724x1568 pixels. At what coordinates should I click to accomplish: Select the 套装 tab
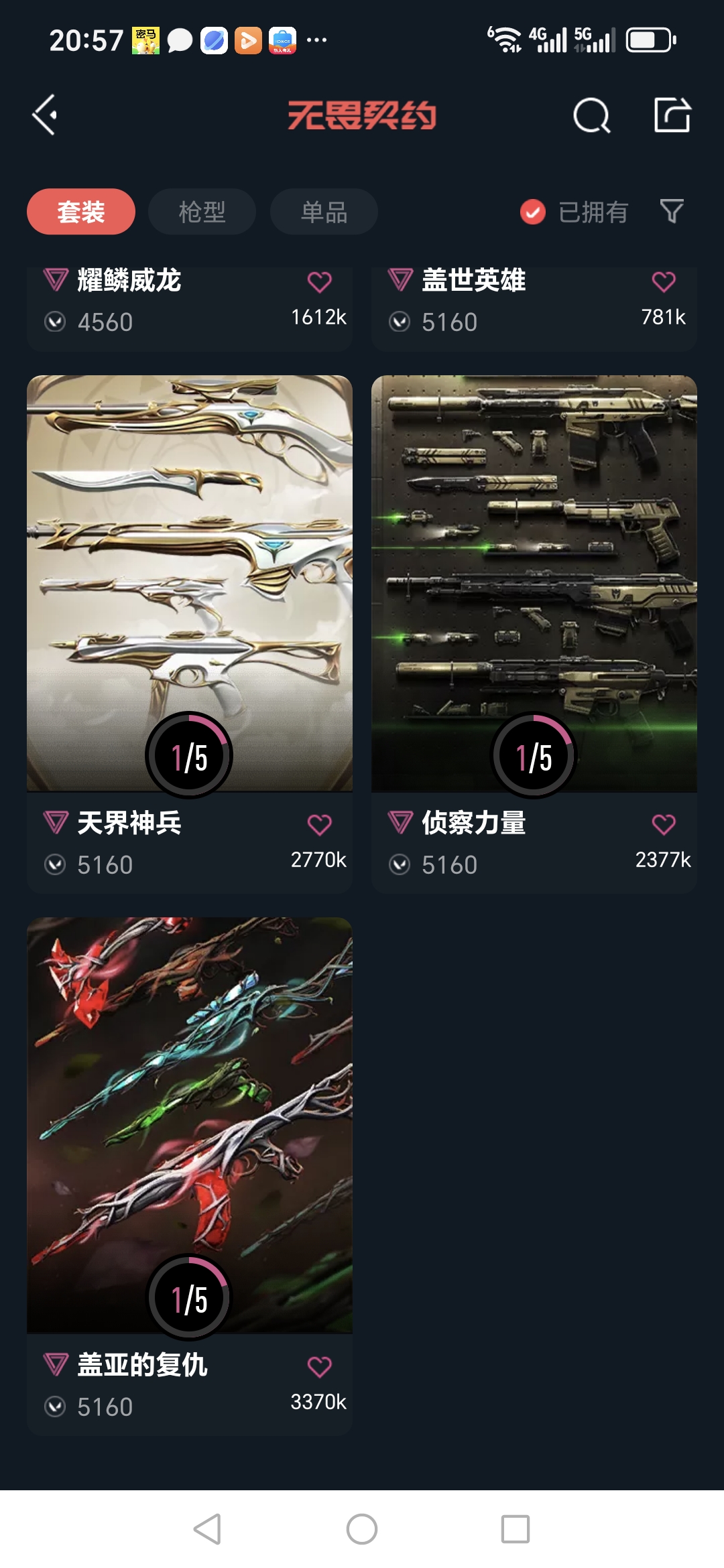81,212
